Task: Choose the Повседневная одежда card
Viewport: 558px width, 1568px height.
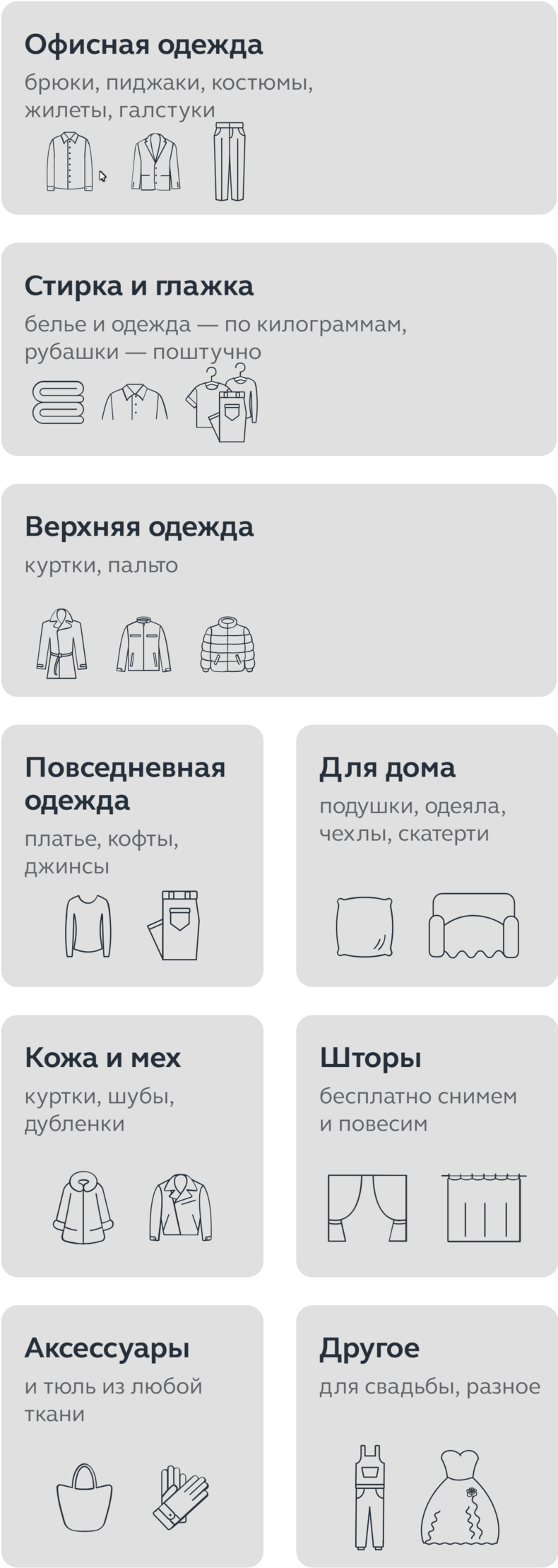Action: point(132,855)
